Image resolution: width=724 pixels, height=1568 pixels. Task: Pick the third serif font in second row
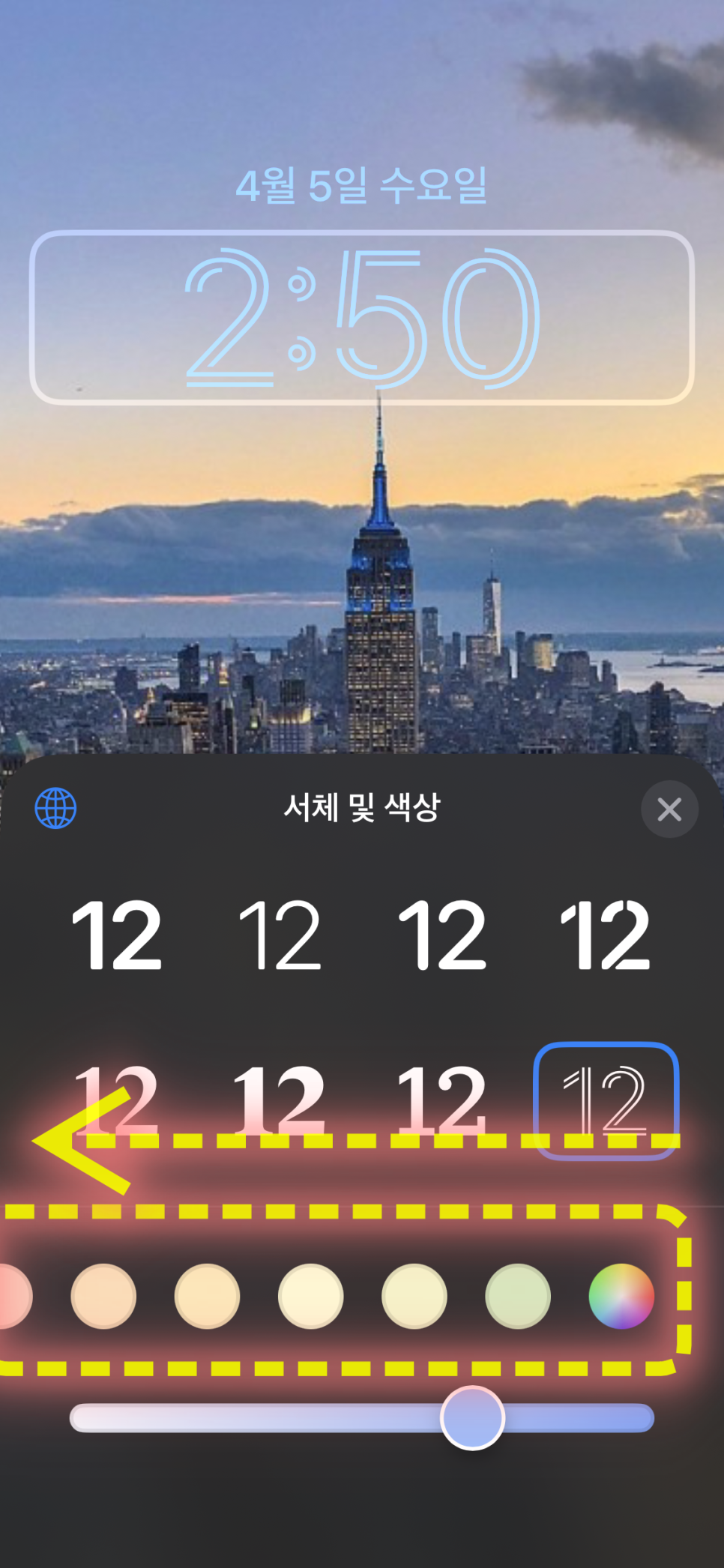tap(442, 1100)
